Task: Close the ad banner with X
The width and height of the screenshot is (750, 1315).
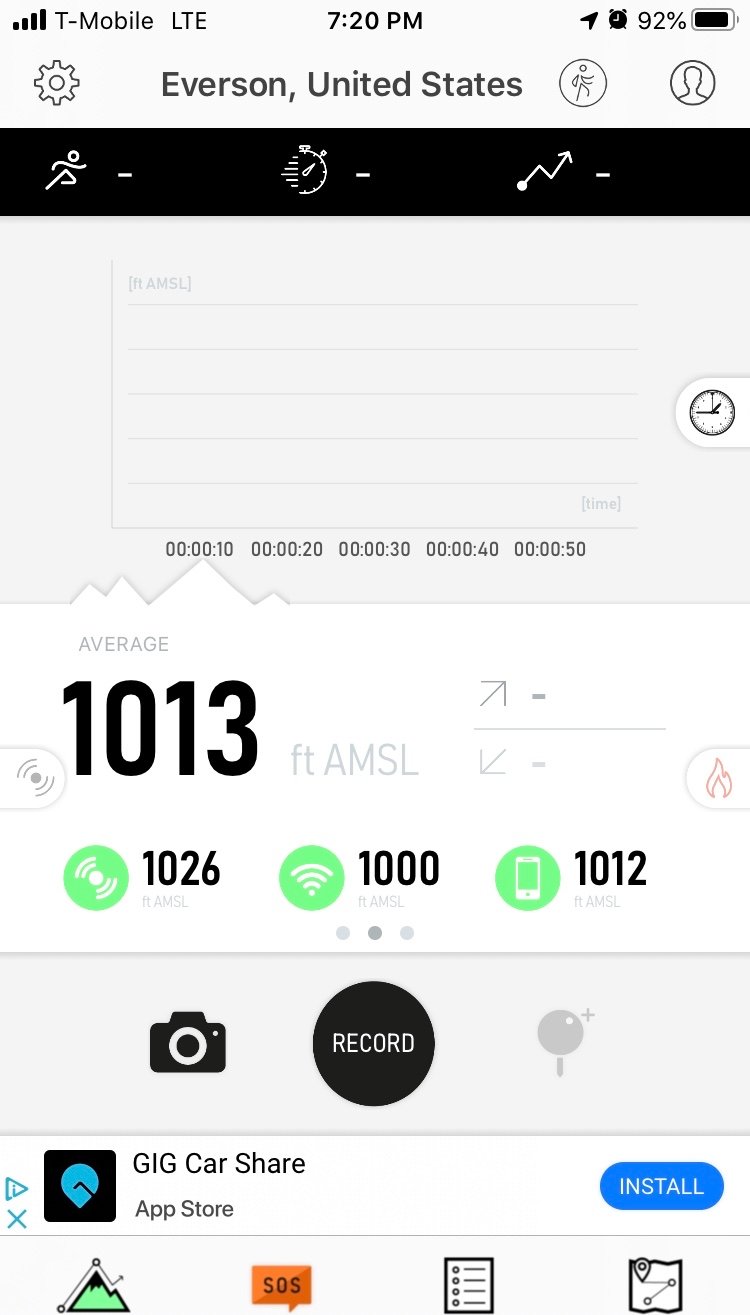Action: pyautogui.click(x=17, y=1219)
